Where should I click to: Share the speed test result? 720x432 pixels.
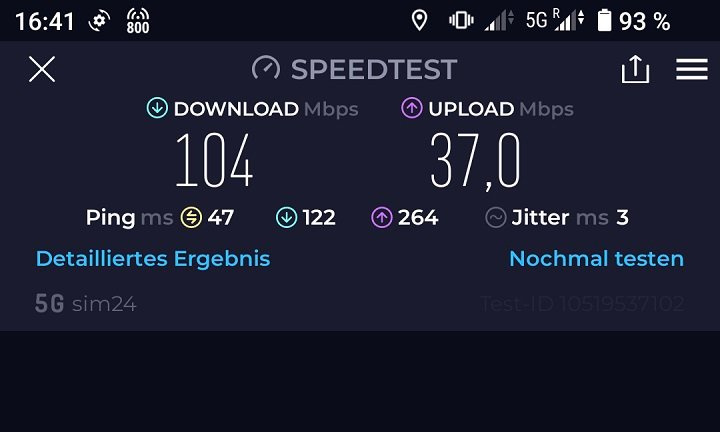pyautogui.click(x=635, y=69)
